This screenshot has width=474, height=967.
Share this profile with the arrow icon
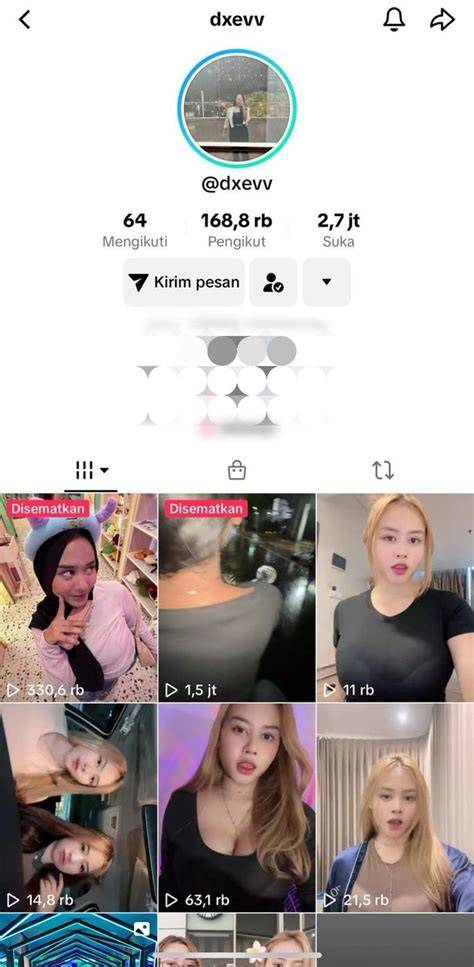click(x=442, y=20)
